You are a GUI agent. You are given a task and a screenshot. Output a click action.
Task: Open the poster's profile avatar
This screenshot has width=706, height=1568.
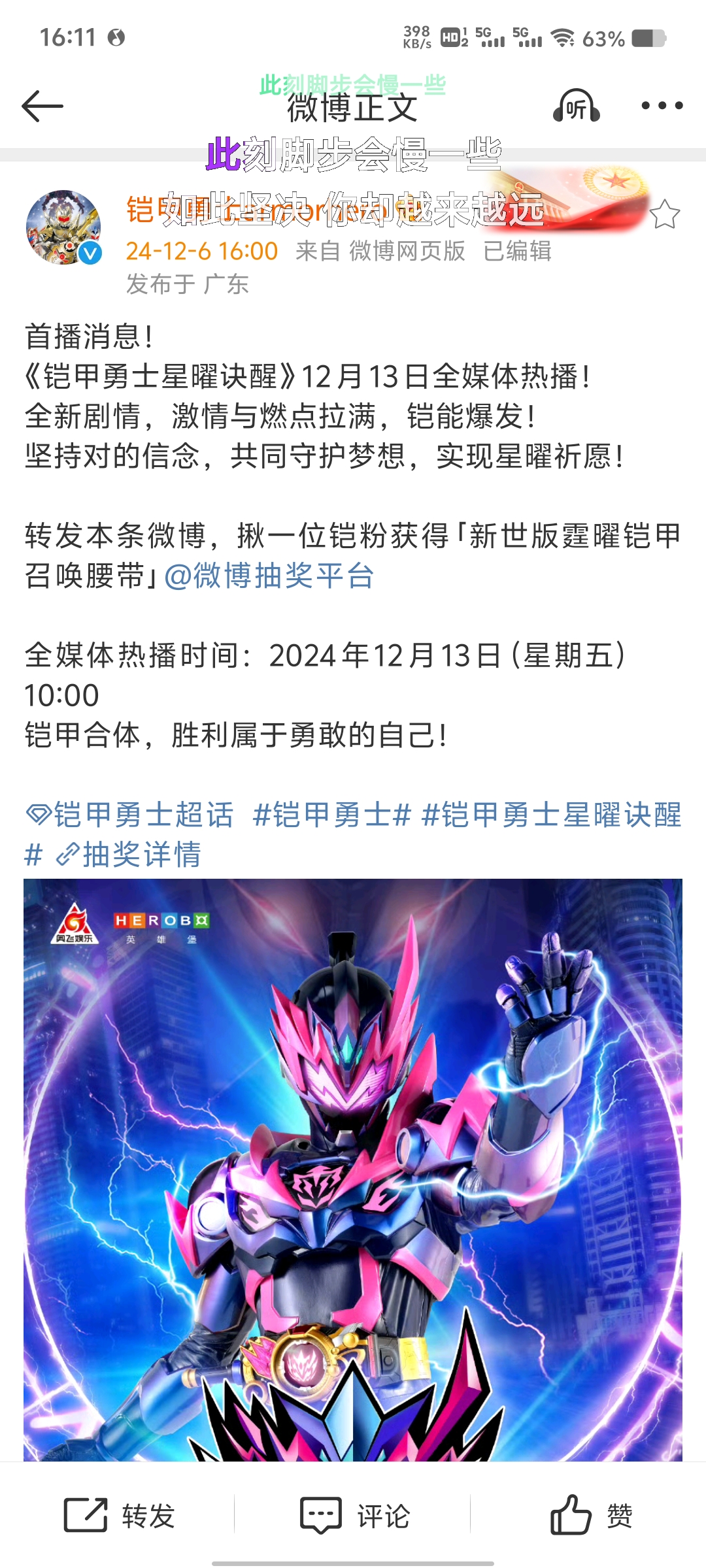63,227
